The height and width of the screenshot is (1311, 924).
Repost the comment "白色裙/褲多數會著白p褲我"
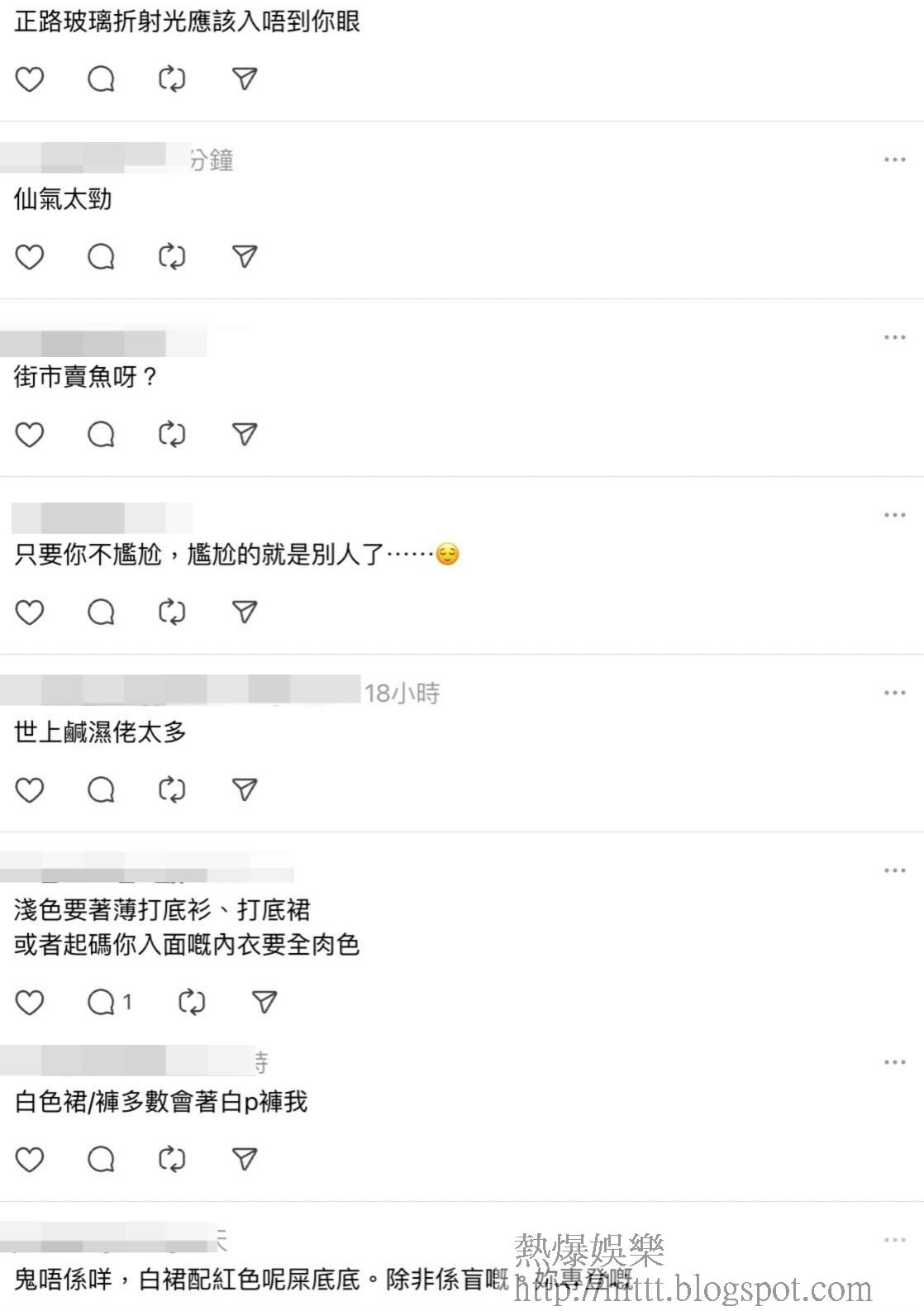[172, 1160]
